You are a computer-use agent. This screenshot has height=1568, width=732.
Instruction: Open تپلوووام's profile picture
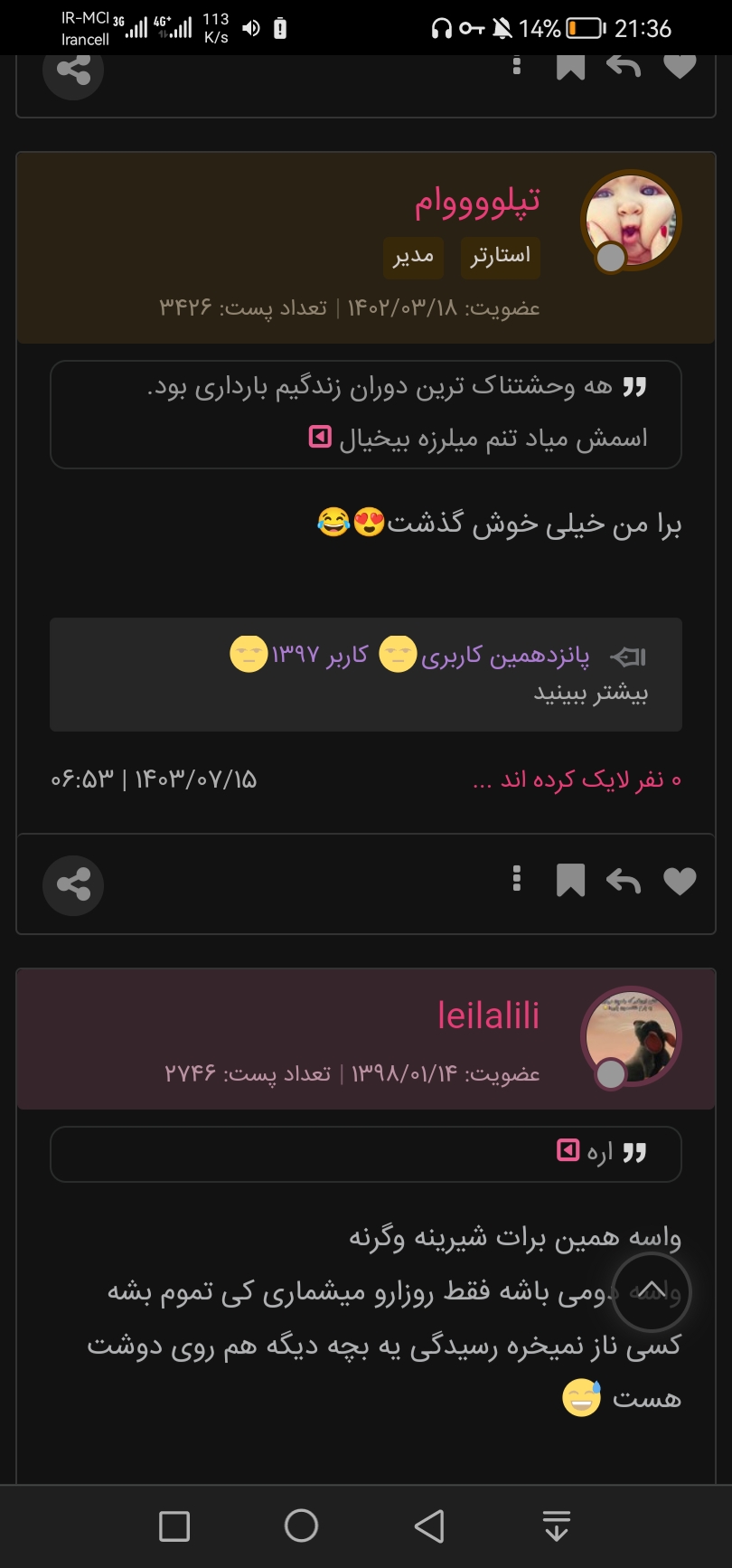pyautogui.click(x=630, y=220)
